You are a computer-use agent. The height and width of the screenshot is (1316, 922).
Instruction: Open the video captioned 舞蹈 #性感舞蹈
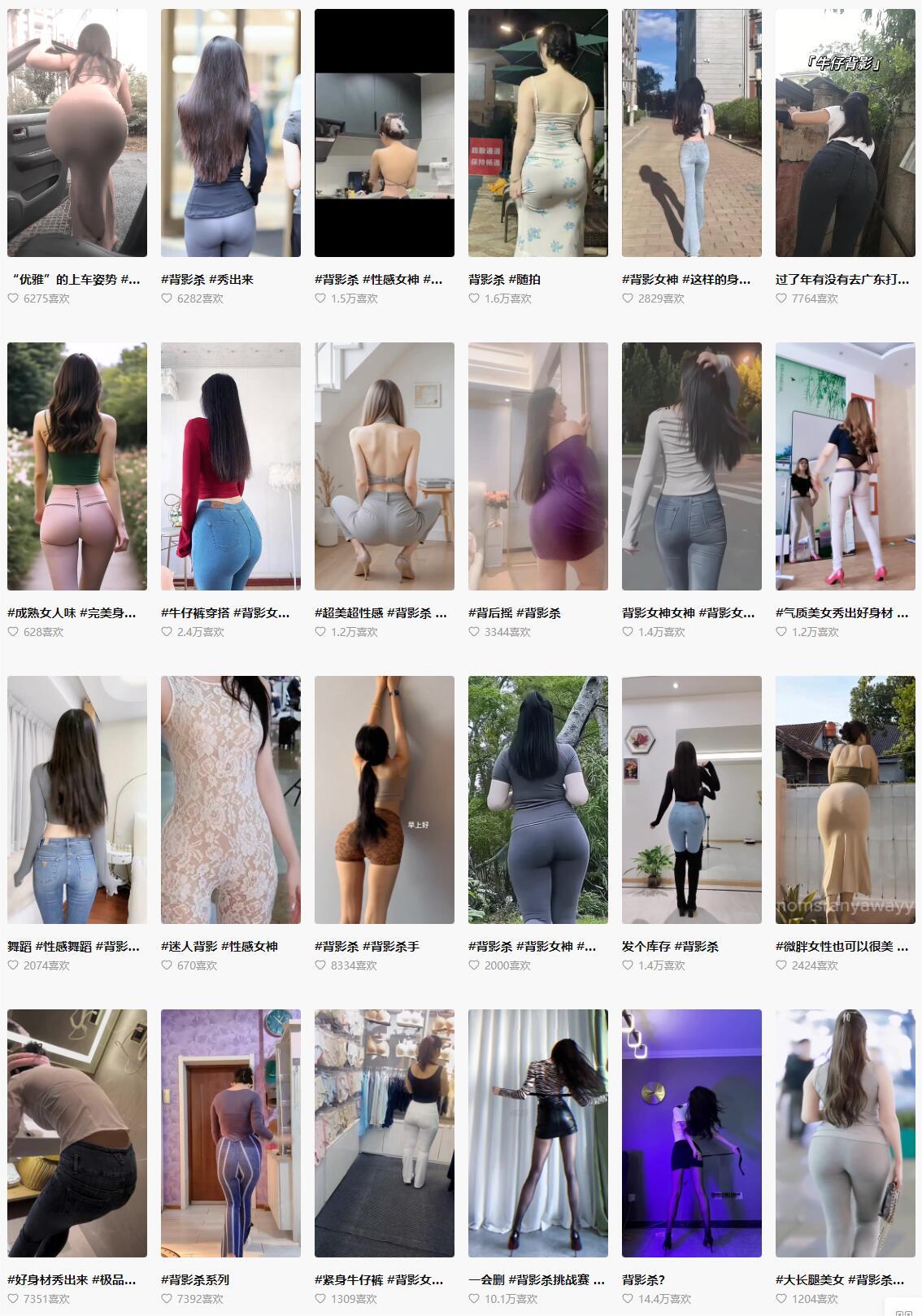click(x=77, y=800)
